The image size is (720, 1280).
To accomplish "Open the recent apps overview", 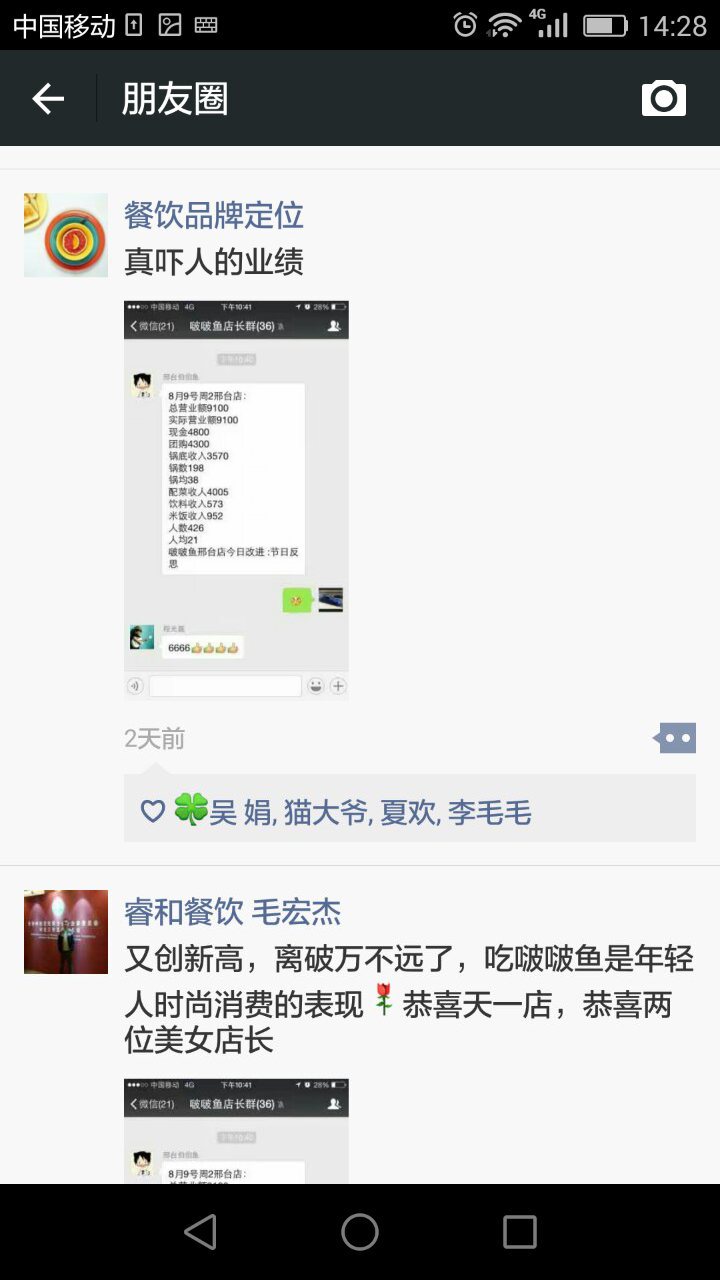I will pos(519,1232).
